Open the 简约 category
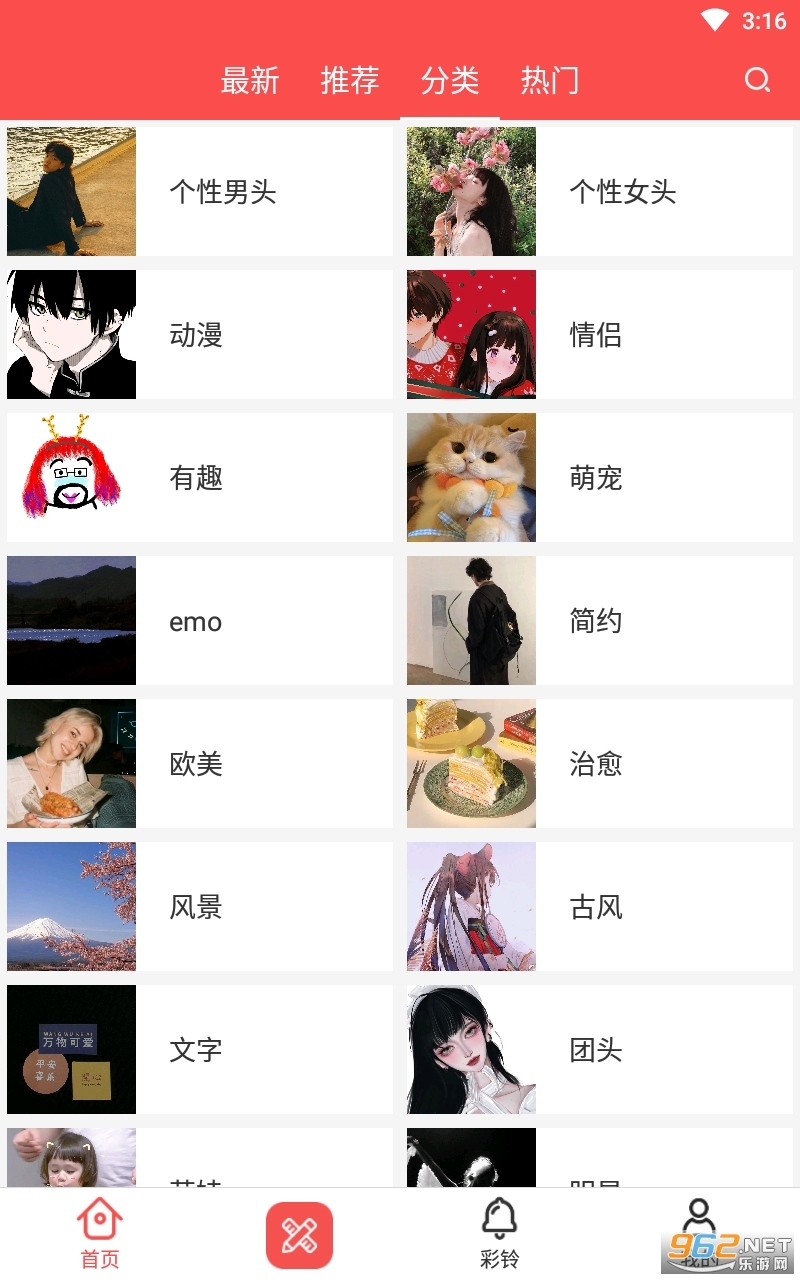This screenshot has height=1280, width=800. coord(600,620)
